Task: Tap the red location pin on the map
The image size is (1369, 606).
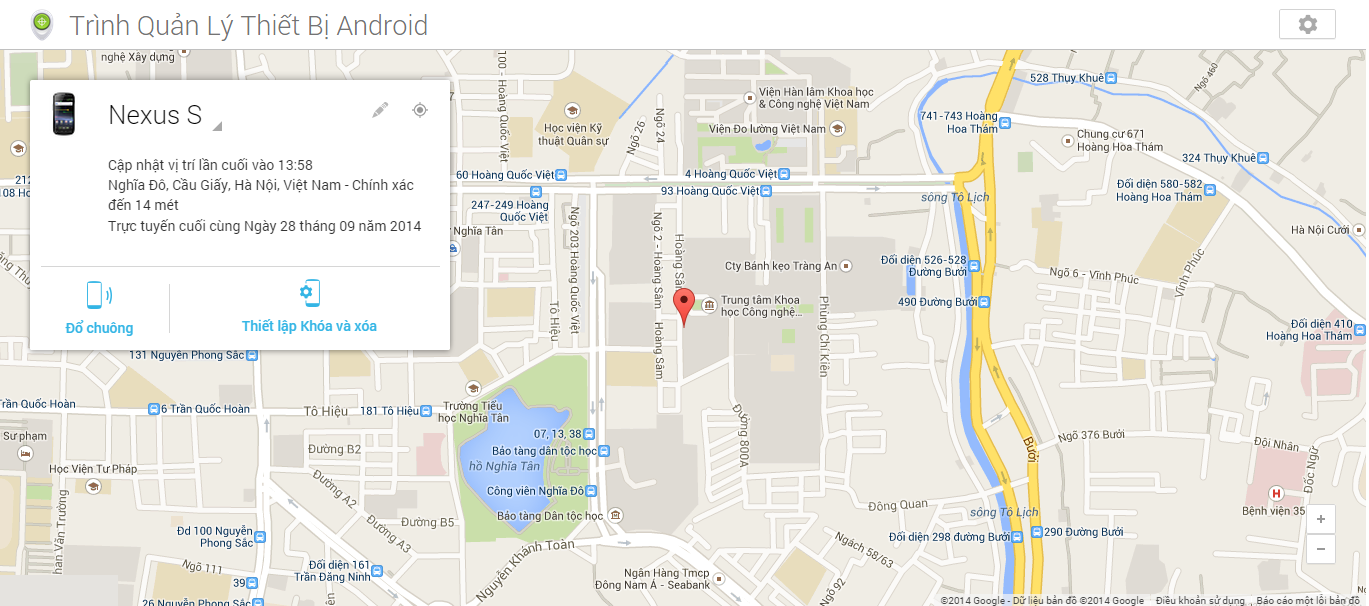Action: (x=684, y=303)
